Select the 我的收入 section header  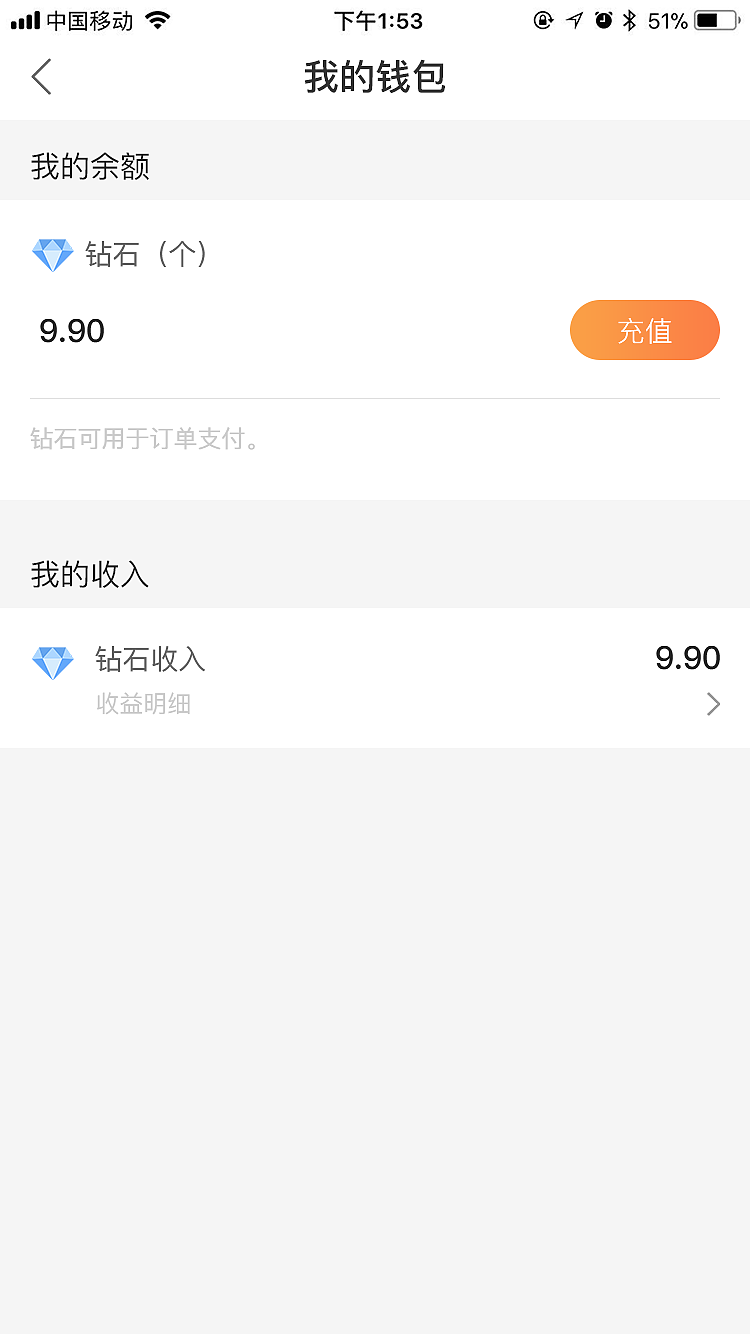coord(89,575)
